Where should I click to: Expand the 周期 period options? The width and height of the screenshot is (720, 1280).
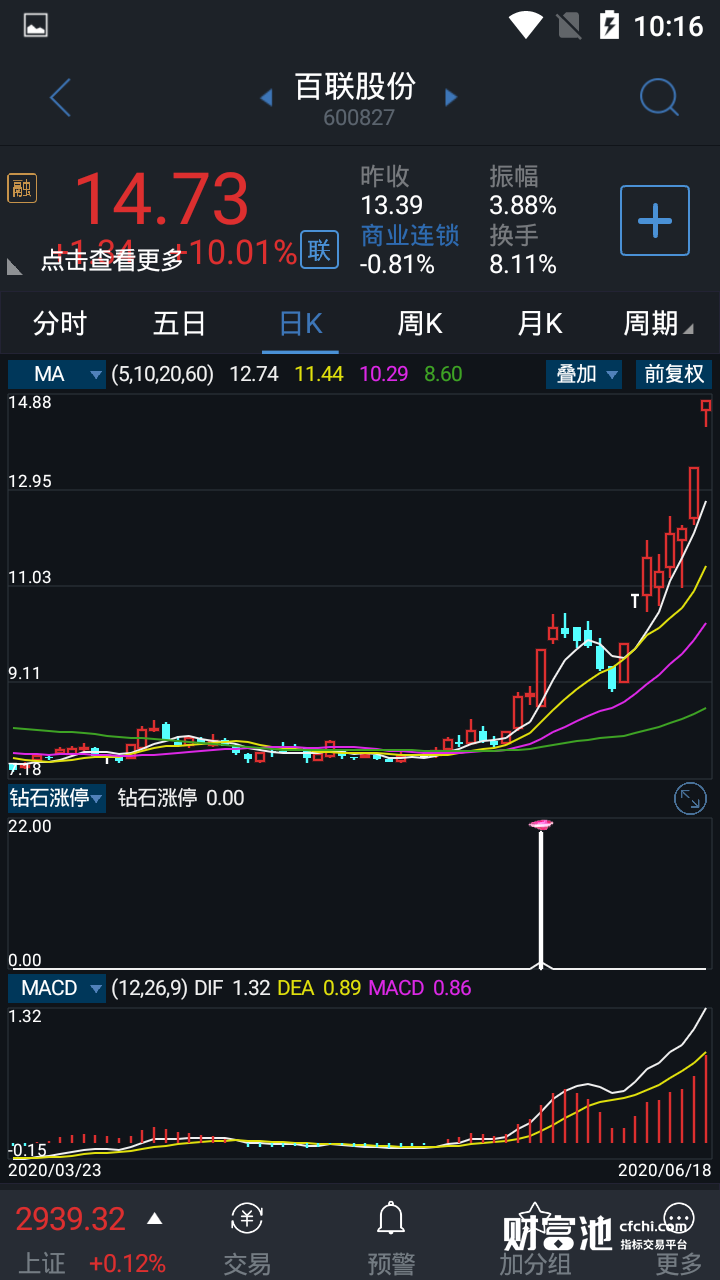click(657, 324)
